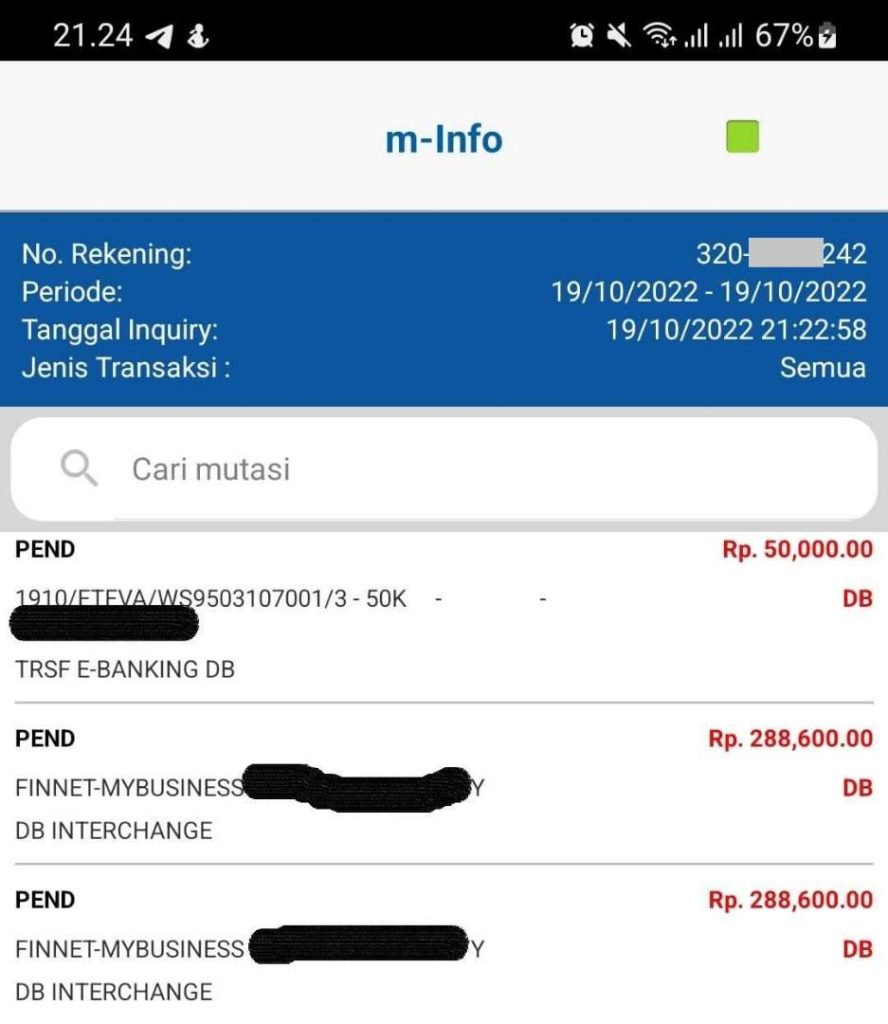The width and height of the screenshot is (888, 1024).
Task: Tap the magnifier search icon in Cari mutasi
Action: coord(78,467)
